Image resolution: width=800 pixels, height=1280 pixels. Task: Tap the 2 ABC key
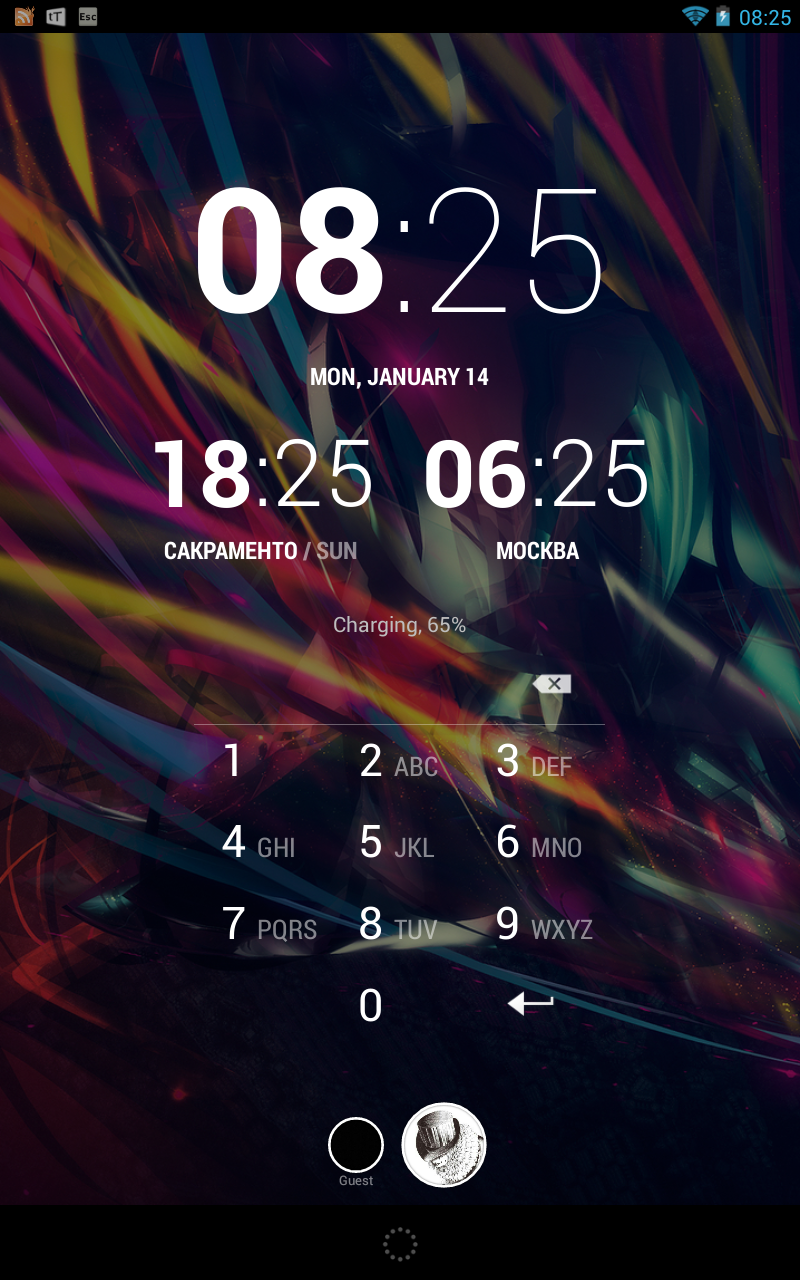tap(400, 762)
